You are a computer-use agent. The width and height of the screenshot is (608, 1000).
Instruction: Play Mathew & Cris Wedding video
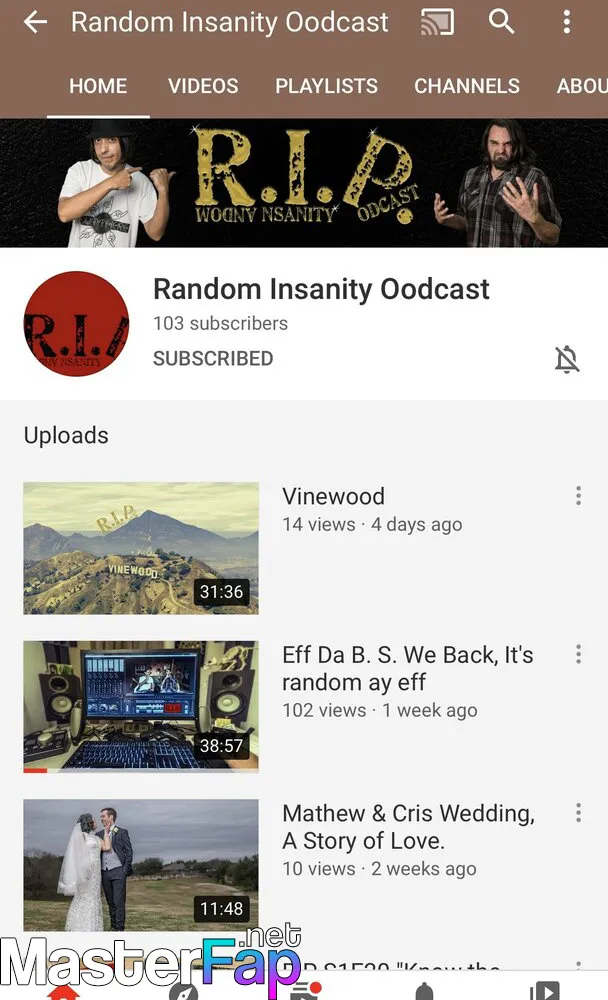point(141,865)
